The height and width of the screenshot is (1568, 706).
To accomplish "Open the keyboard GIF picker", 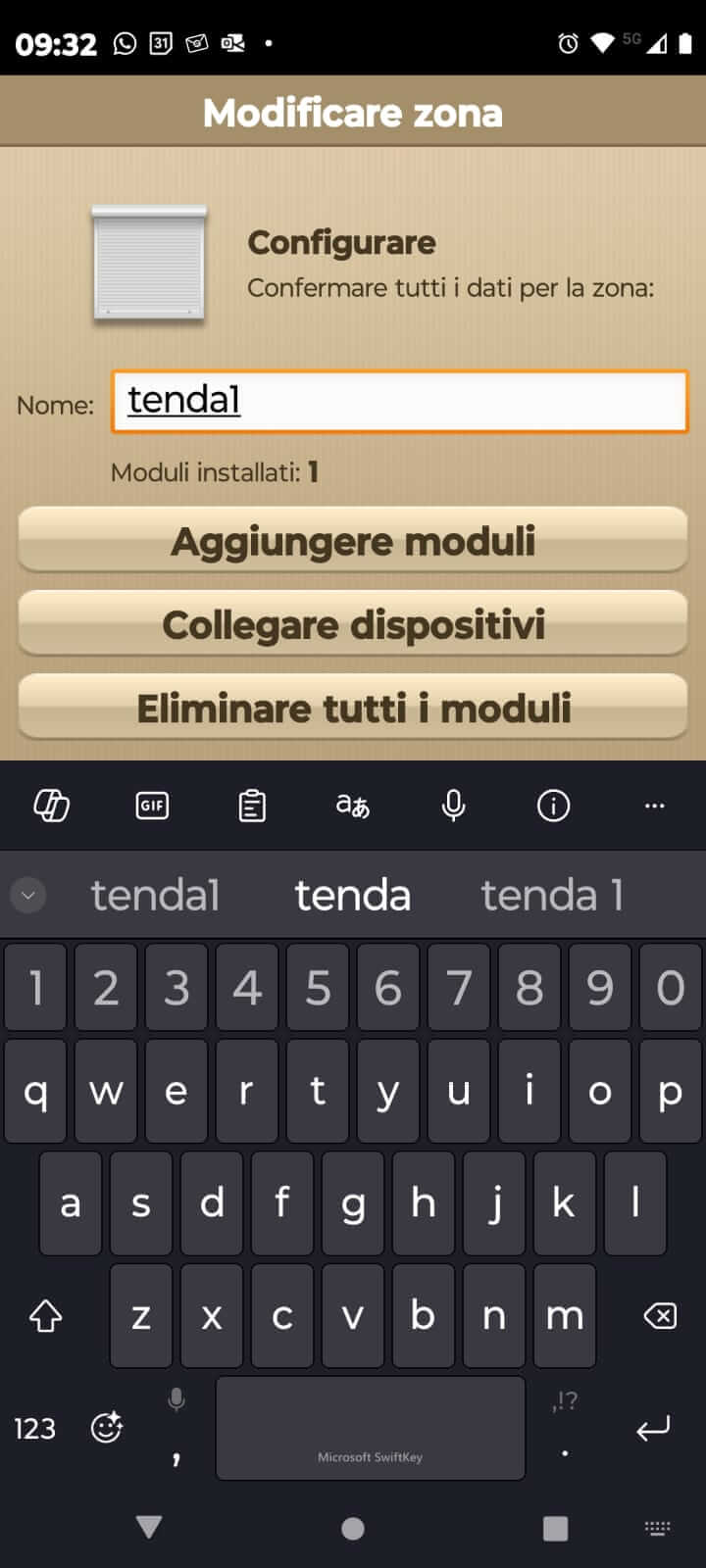I will click(152, 806).
